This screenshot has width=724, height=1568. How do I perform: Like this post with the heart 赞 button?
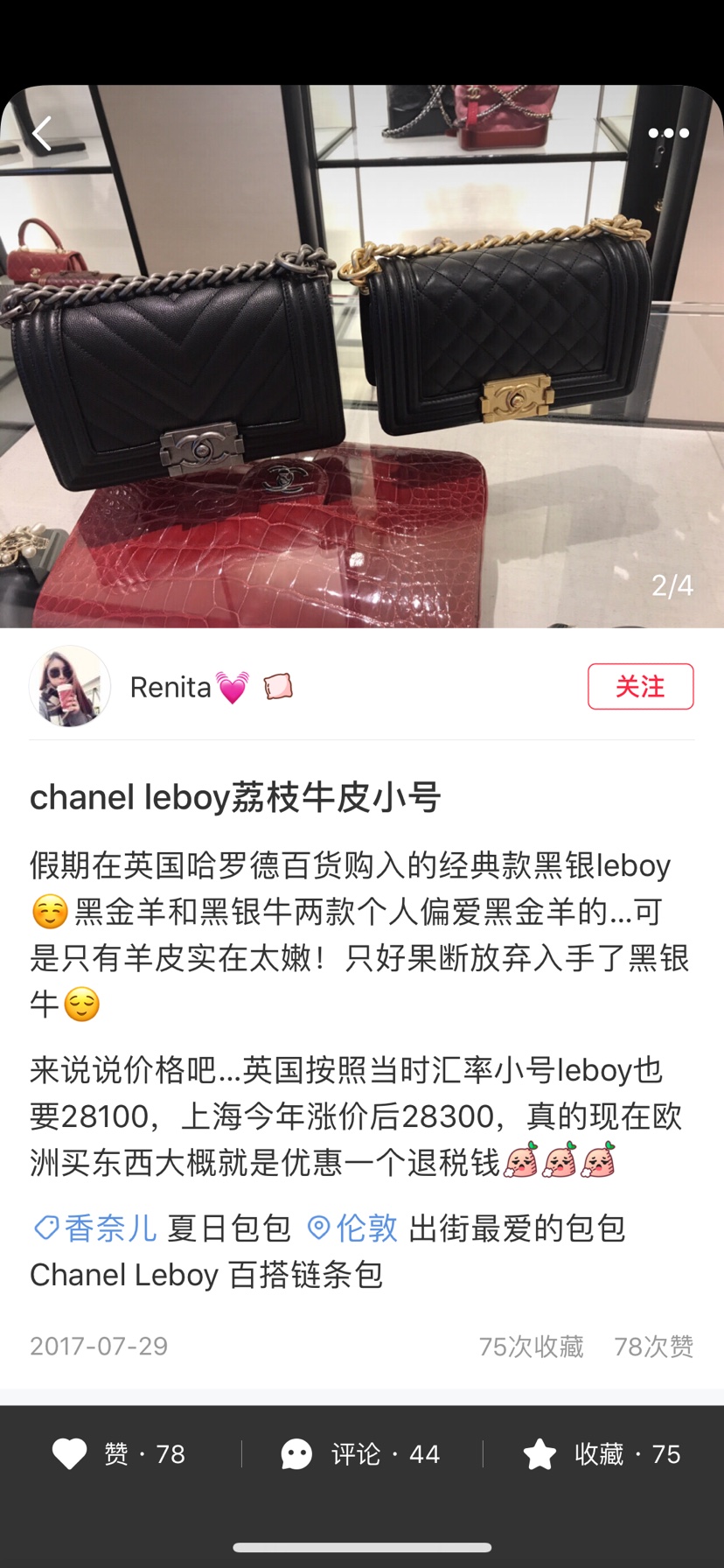coord(119,1454)
